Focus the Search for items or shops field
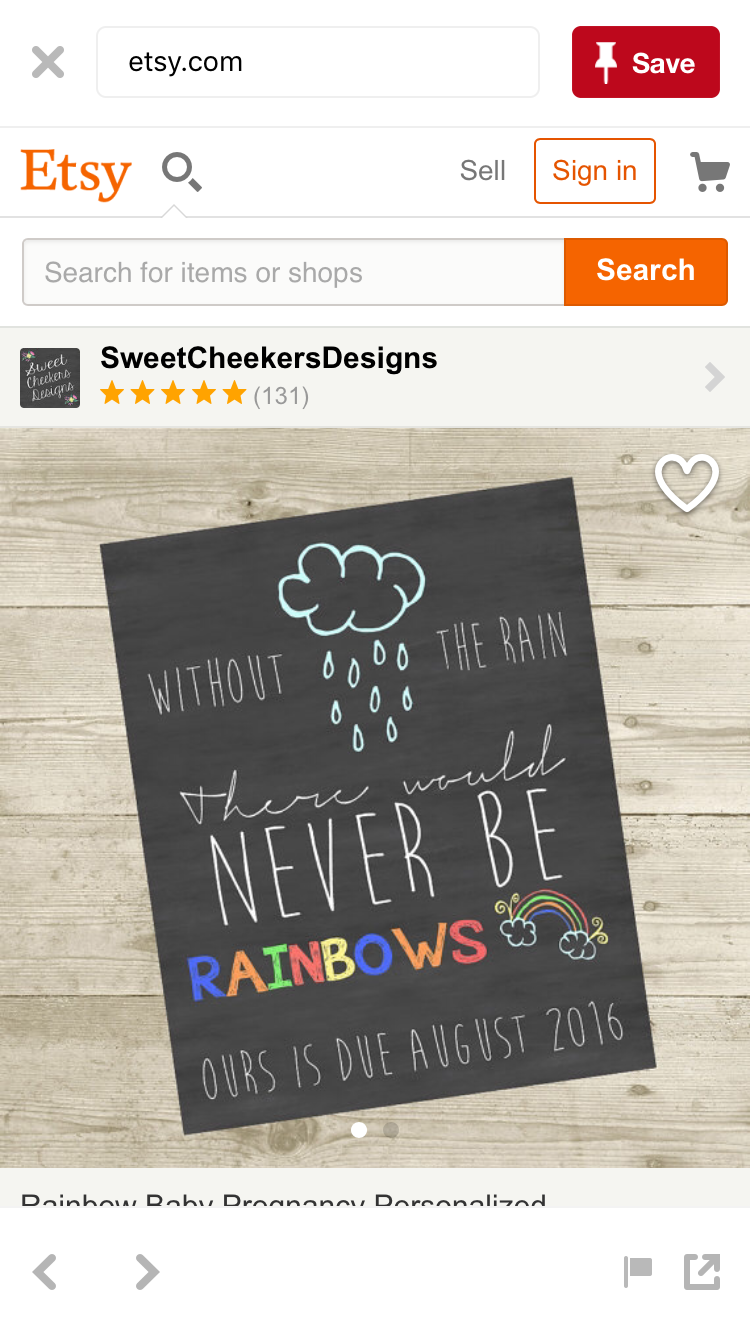750x1334 pixels. point(293,272)
